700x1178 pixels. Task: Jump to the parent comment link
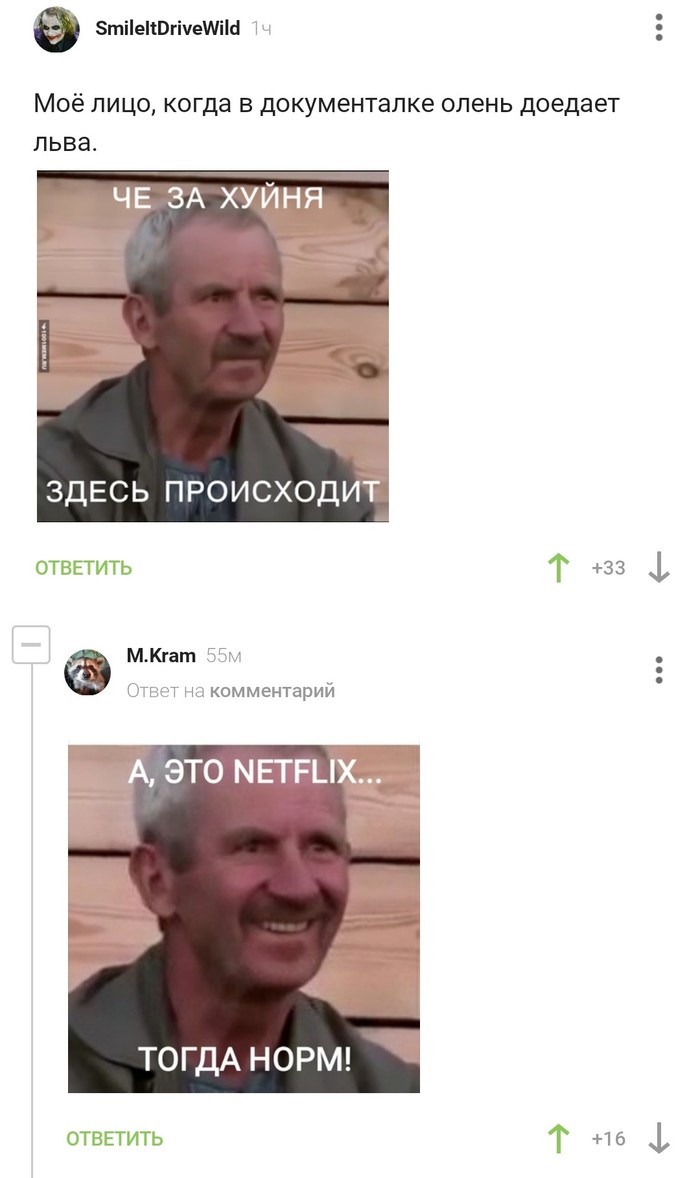coord(272,690)
